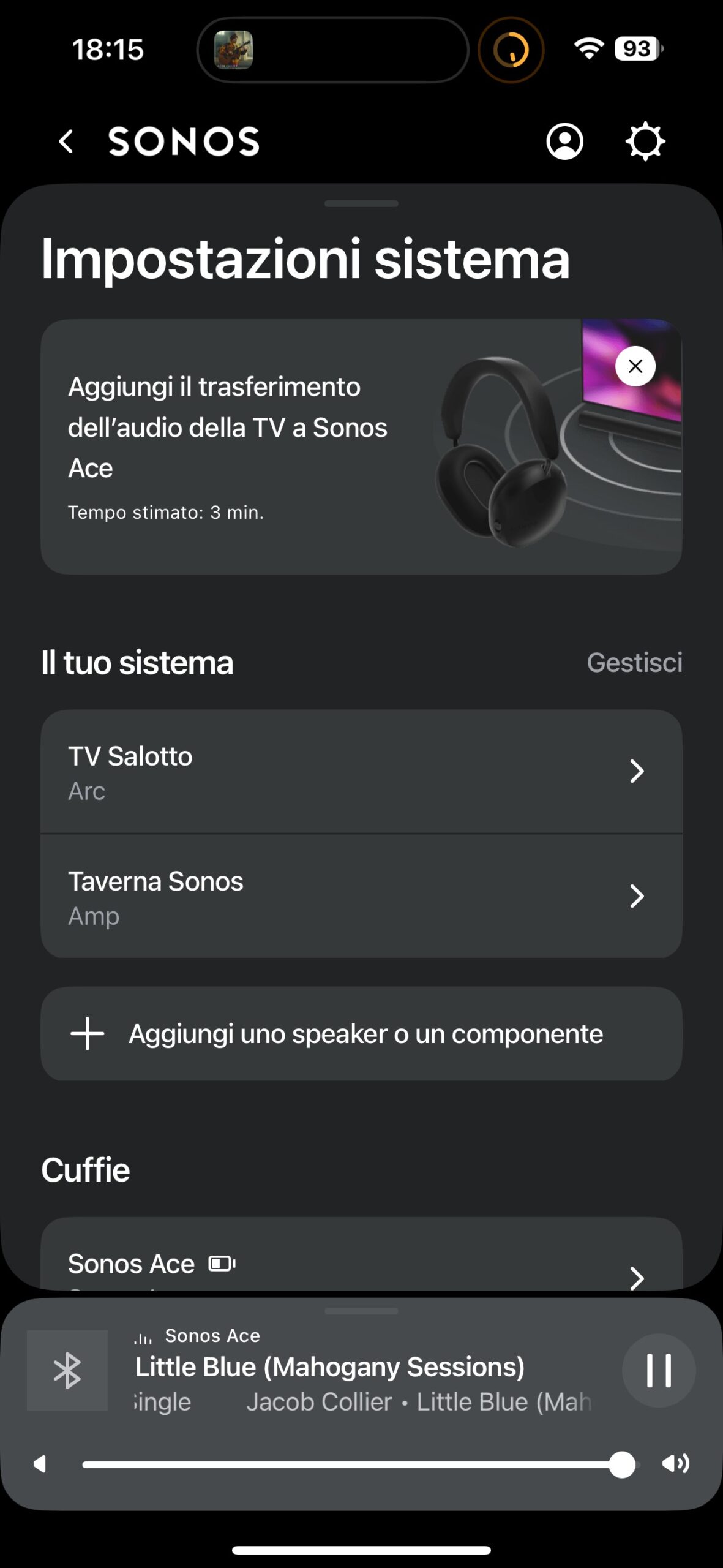
Task: Go back using the arrow beside SONOS
Action: tap(66, 141)
